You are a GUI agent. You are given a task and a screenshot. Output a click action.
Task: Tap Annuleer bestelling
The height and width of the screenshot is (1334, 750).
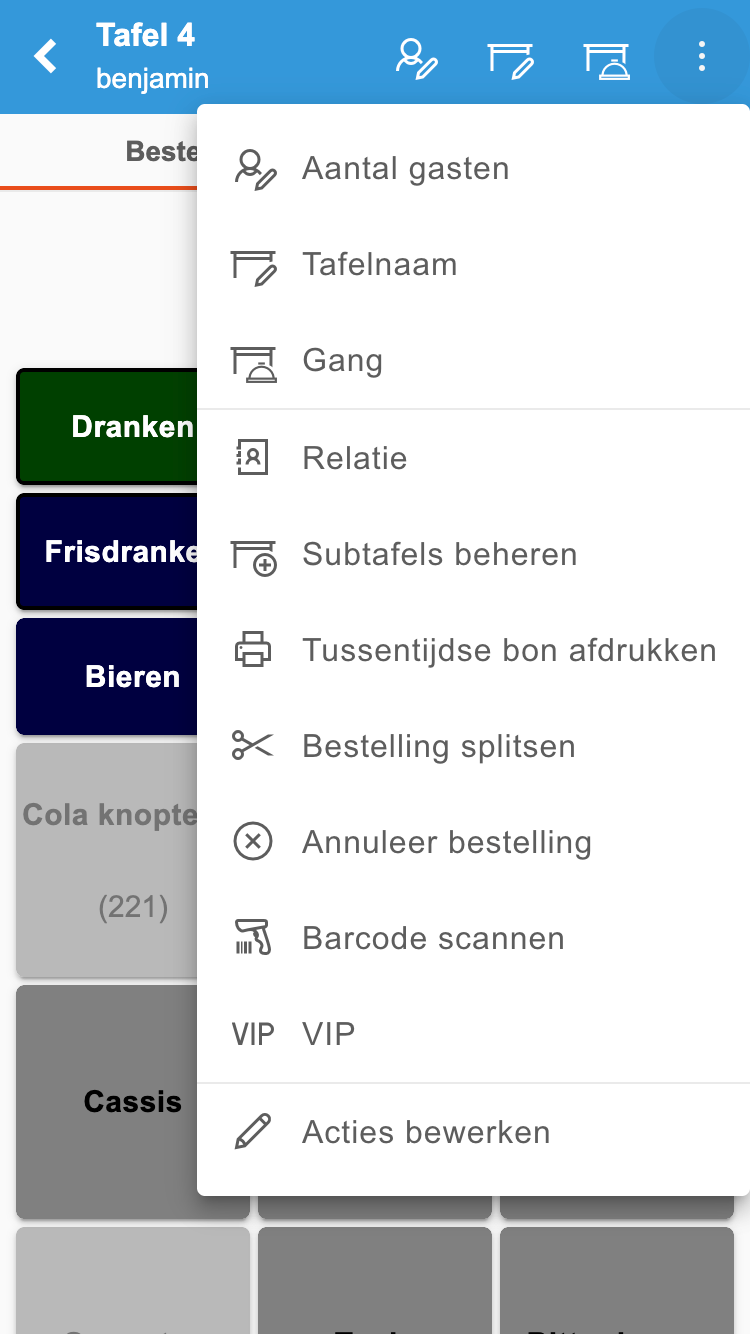coord(473,842)
